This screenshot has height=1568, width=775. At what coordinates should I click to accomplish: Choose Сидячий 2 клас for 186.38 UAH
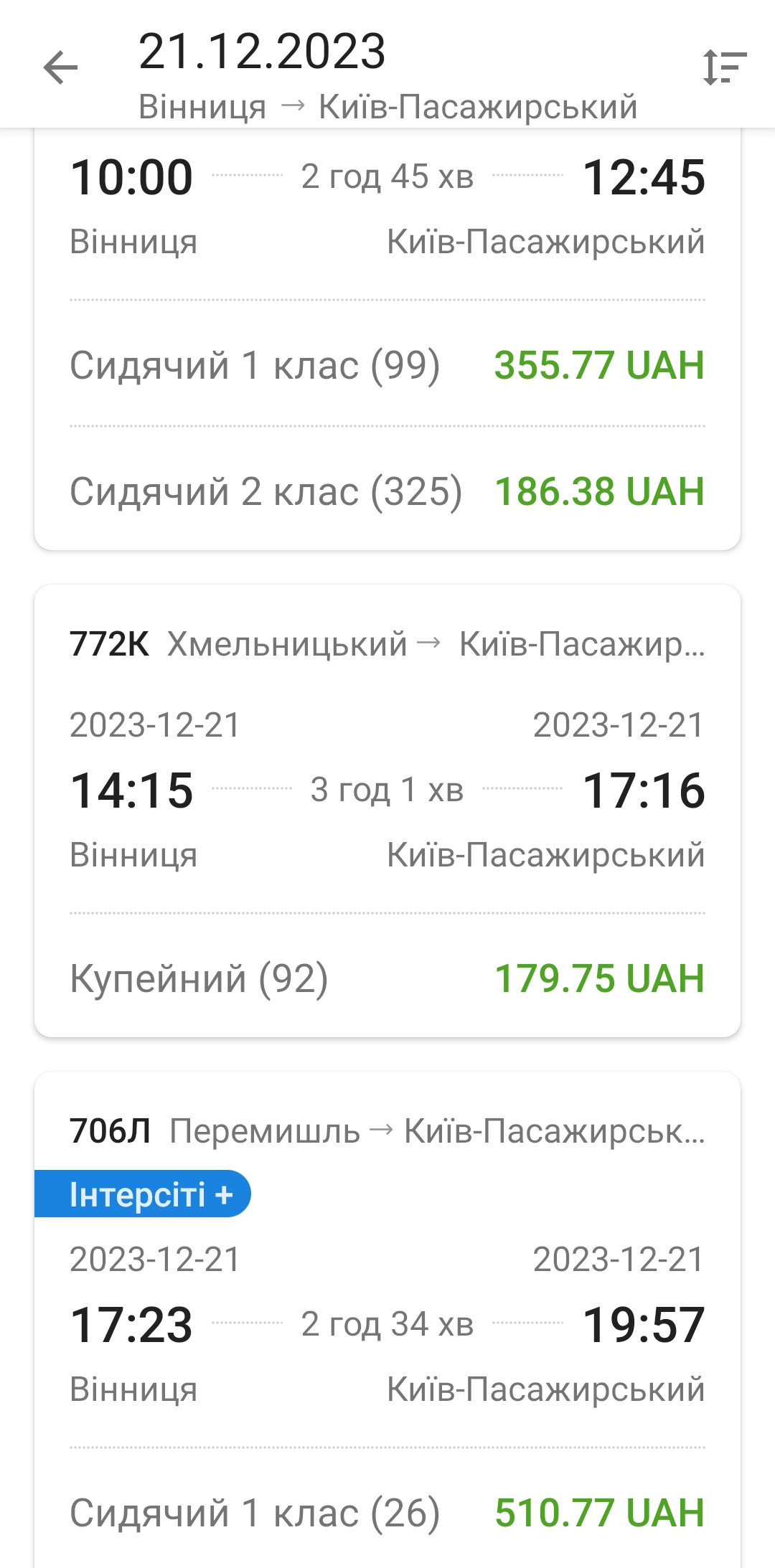[x=387, y=491]
